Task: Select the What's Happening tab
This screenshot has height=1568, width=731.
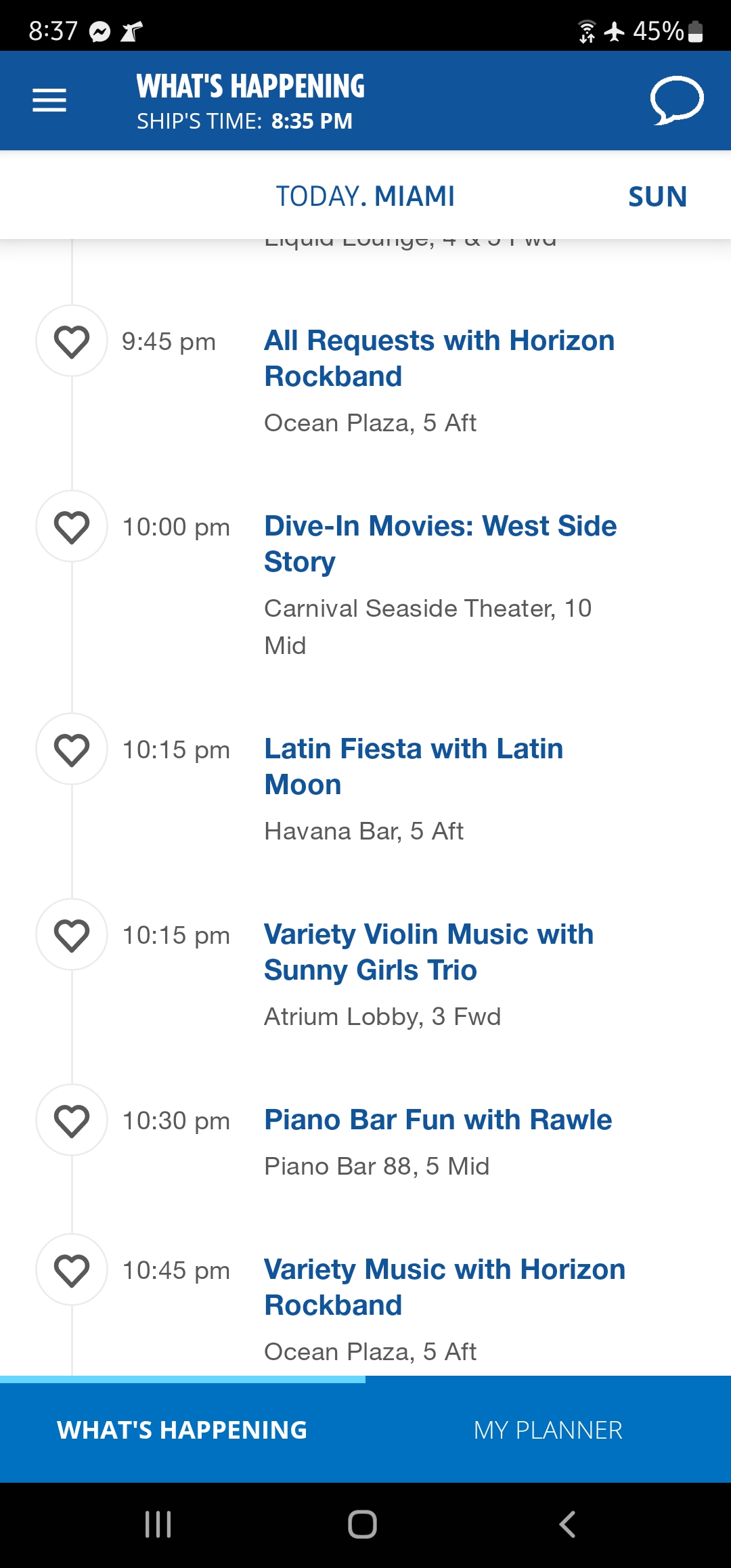Action: pyautogui.click(x=183, y=1430)
